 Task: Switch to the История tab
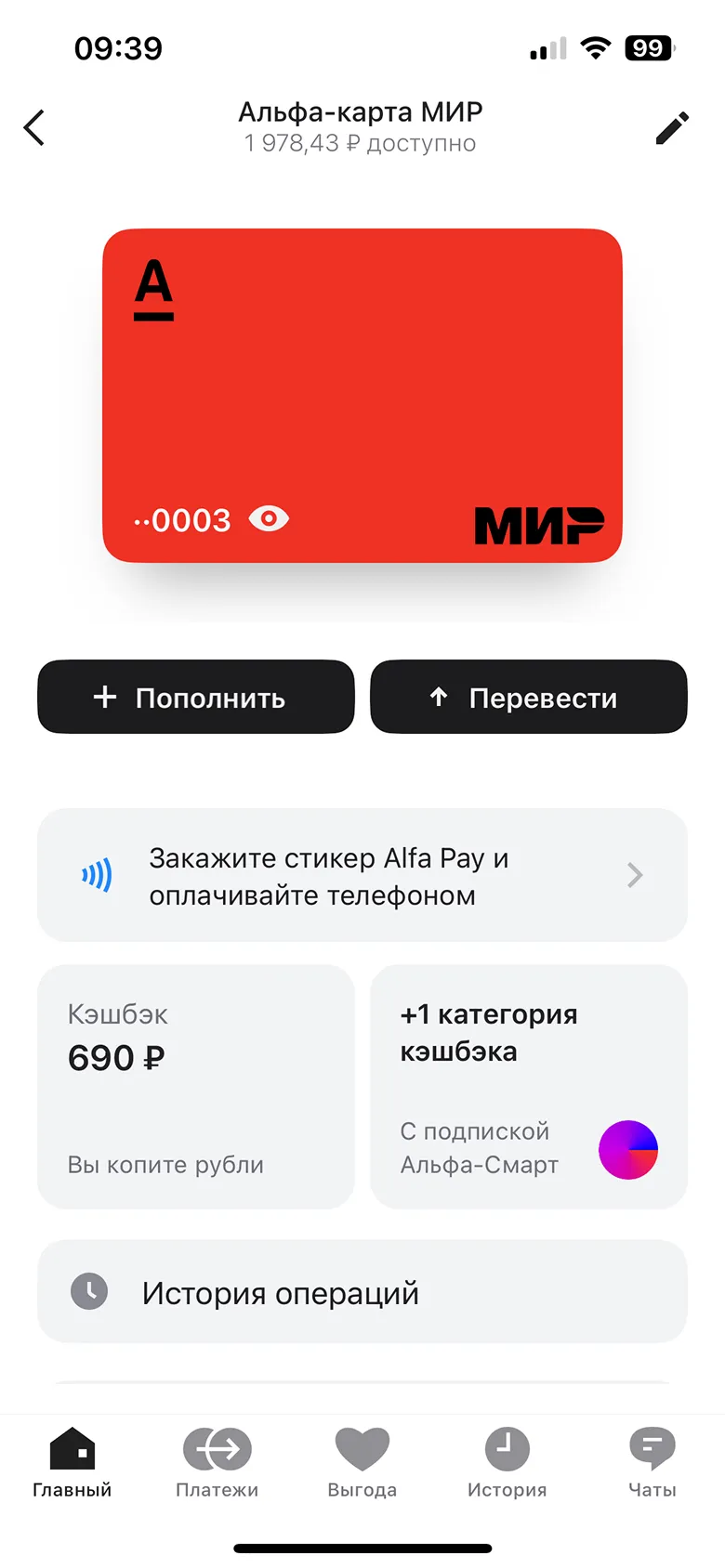[507, 1463]
